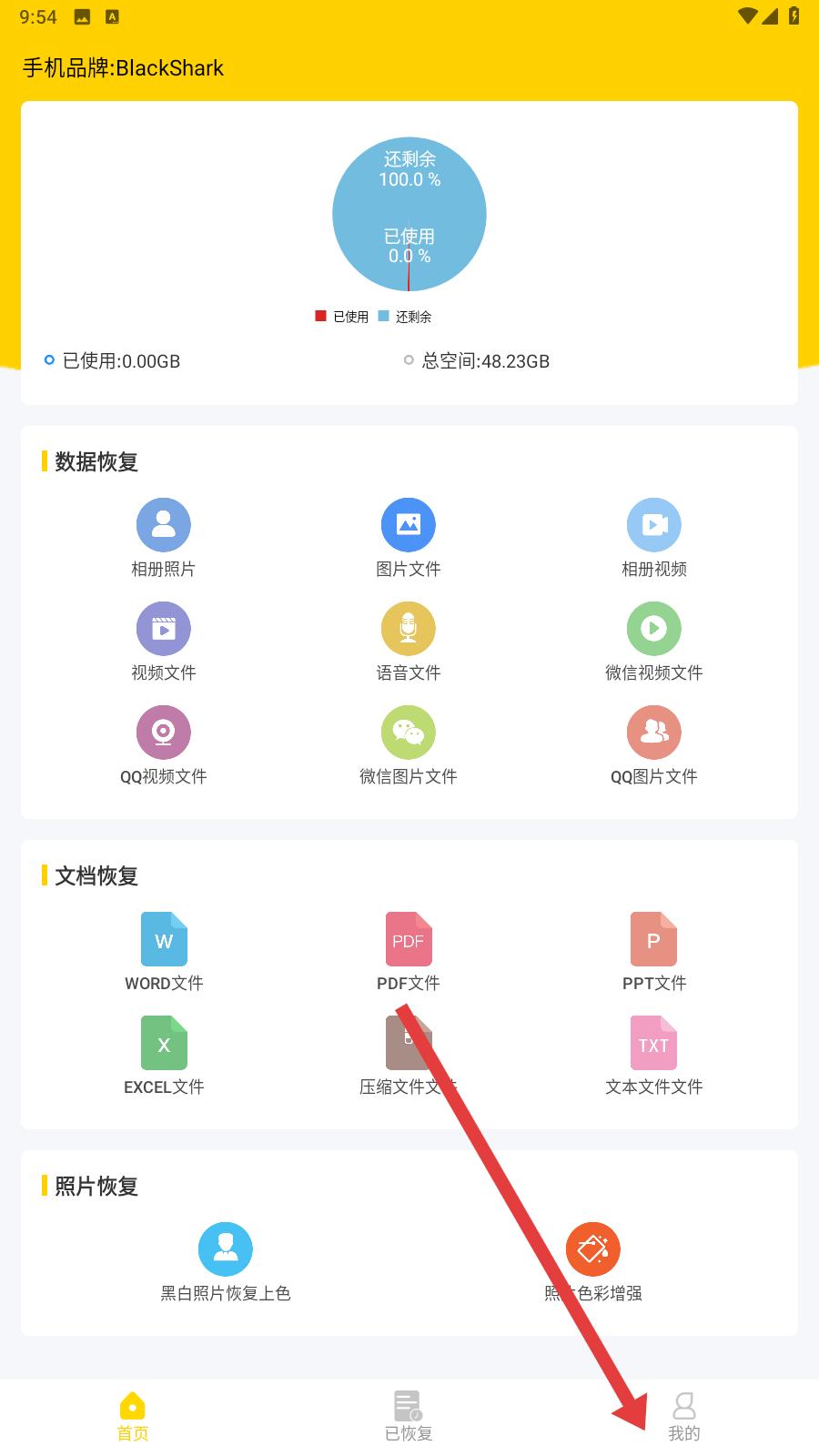Image resolution: width=819 pixels, height=1456 pixels.
Task: Tap the 视频文件 icon
Action: 164,629
